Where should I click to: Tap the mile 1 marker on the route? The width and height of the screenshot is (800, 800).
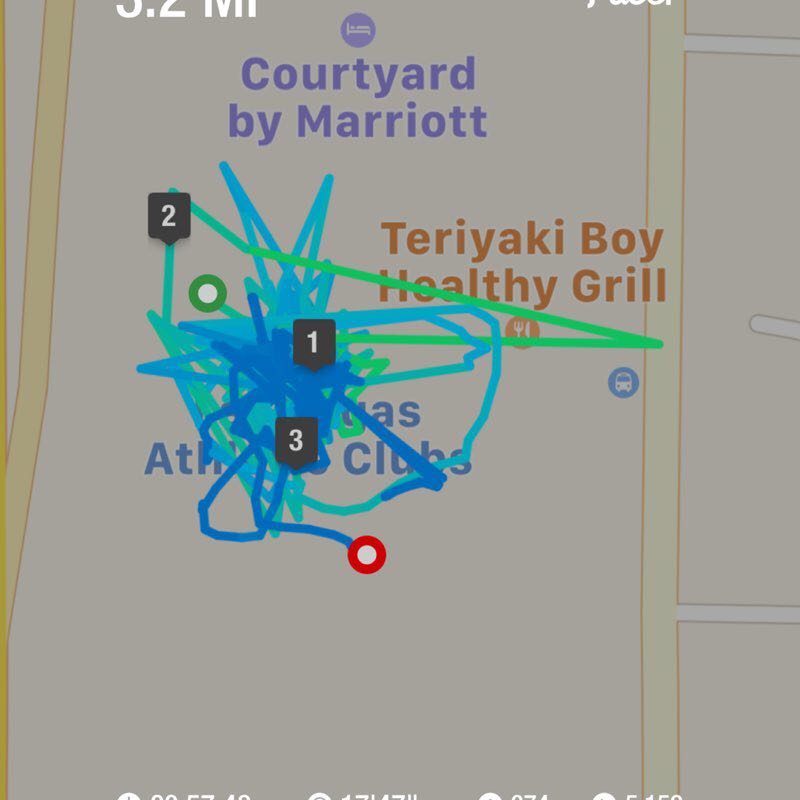pyautogui.click(x=313, y=344)
